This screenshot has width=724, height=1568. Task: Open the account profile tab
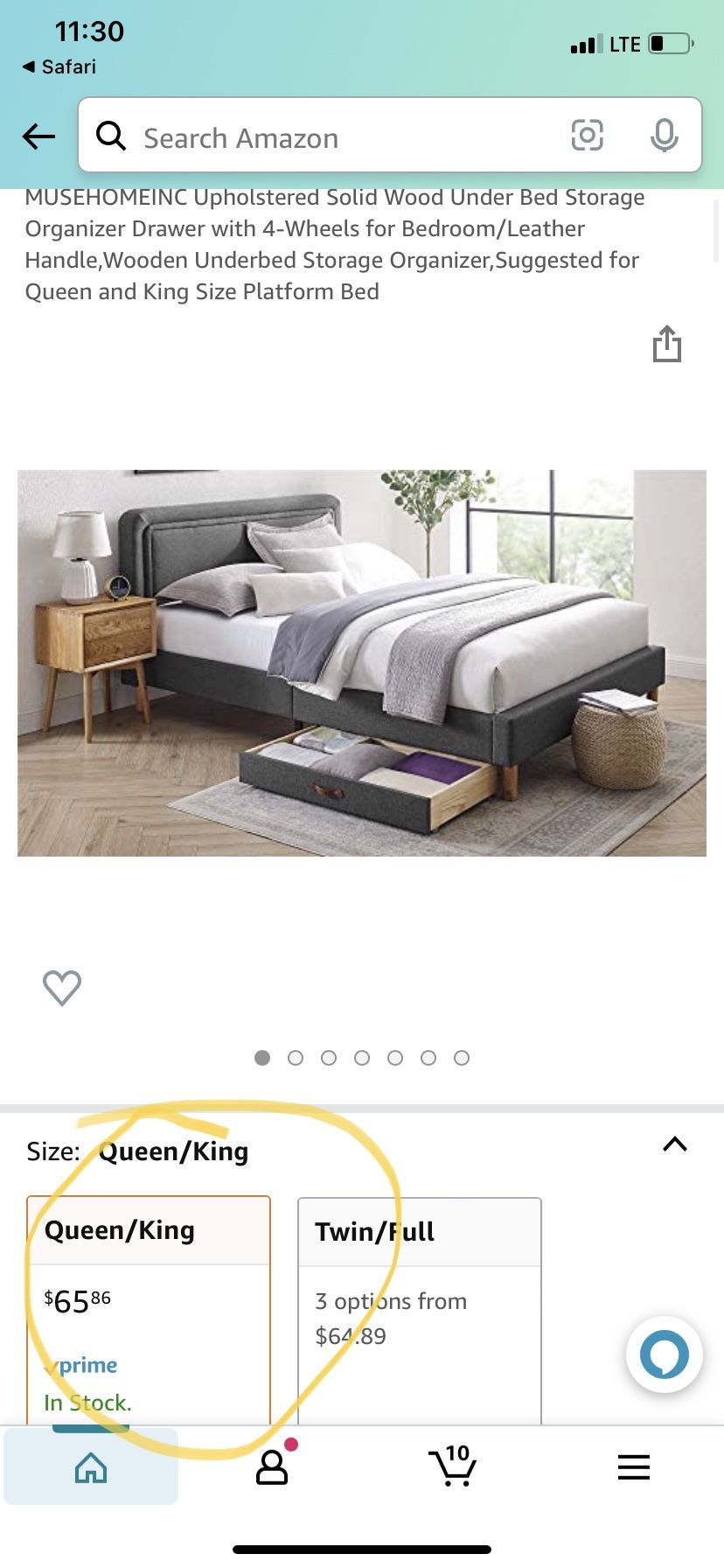tap(272, 1467)
